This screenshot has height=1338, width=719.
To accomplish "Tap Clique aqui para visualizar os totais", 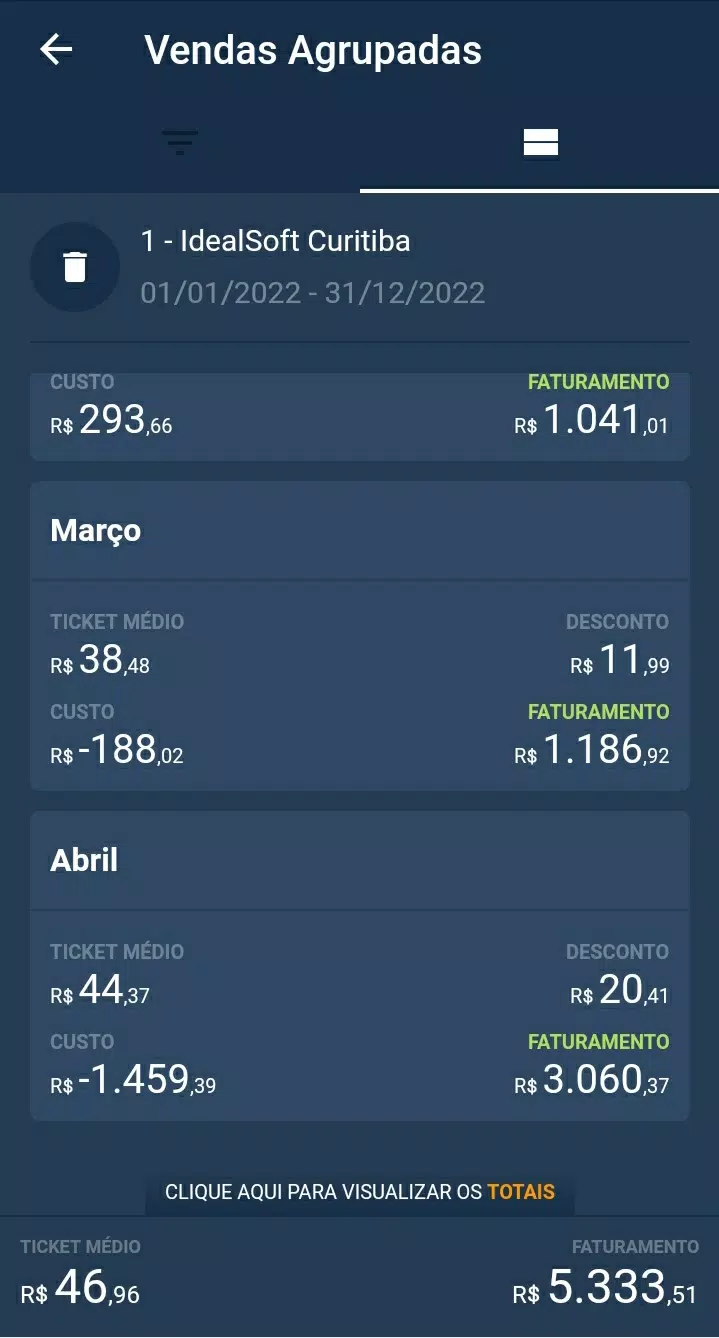I will pos(360,1192).
